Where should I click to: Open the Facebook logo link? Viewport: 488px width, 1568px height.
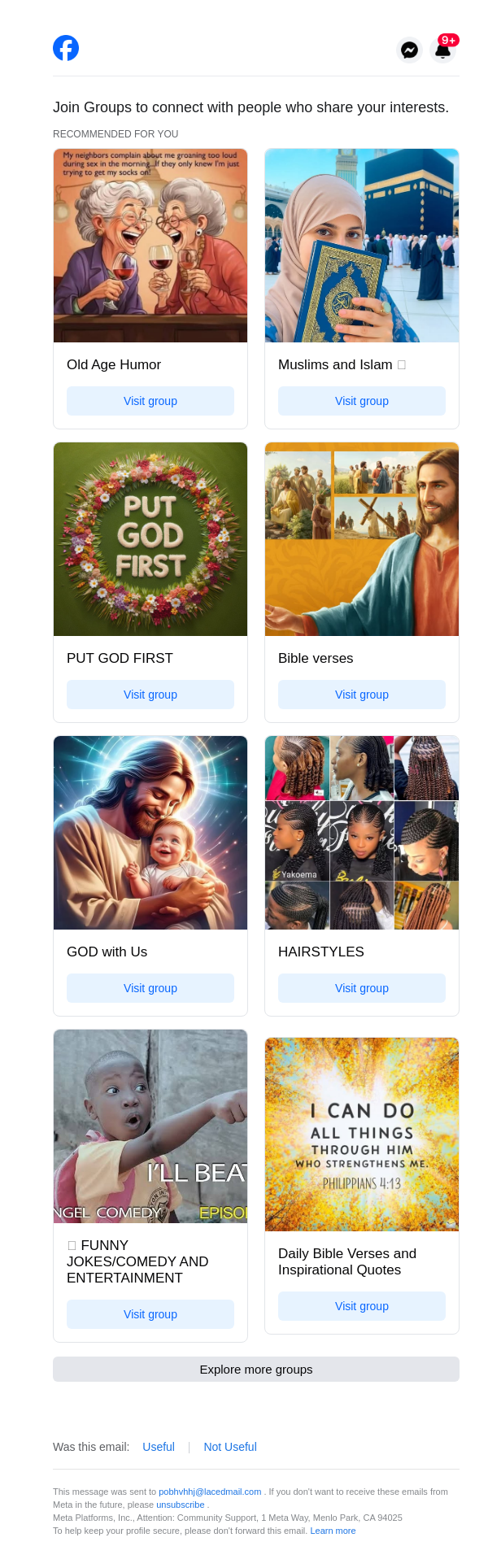coord(66,49)
